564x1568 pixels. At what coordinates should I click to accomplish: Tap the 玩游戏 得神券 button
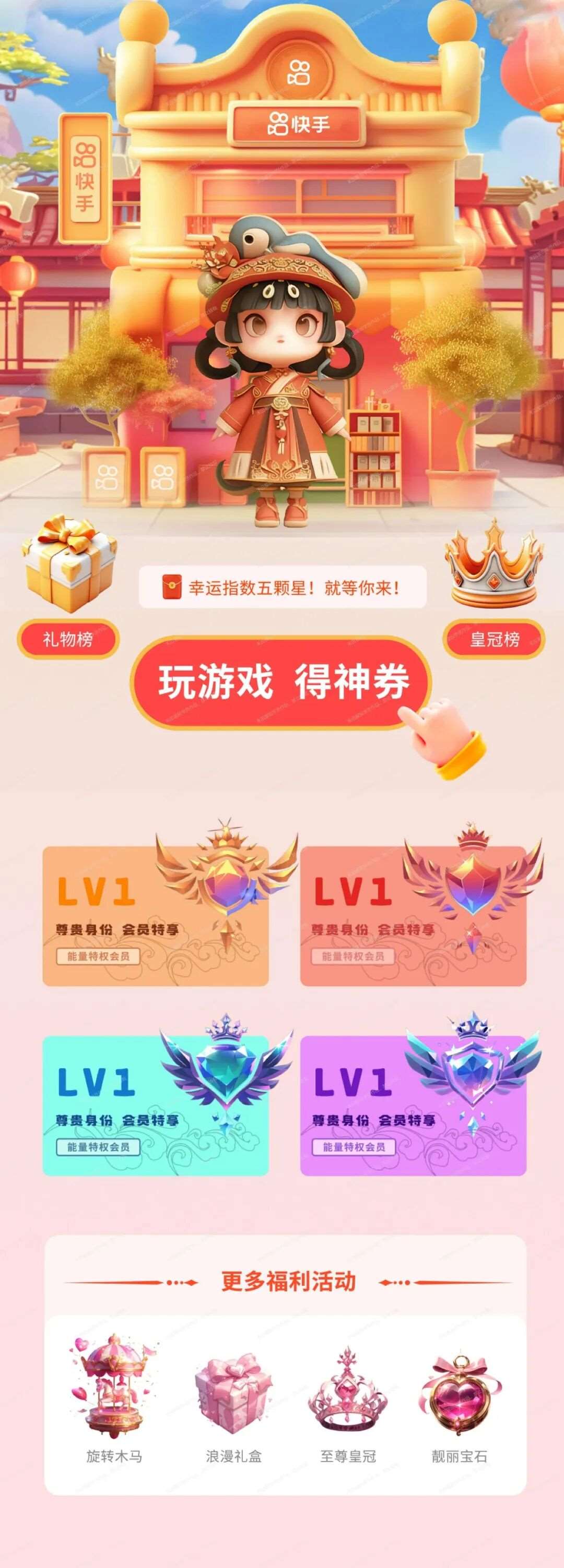(x=283, y=683)
